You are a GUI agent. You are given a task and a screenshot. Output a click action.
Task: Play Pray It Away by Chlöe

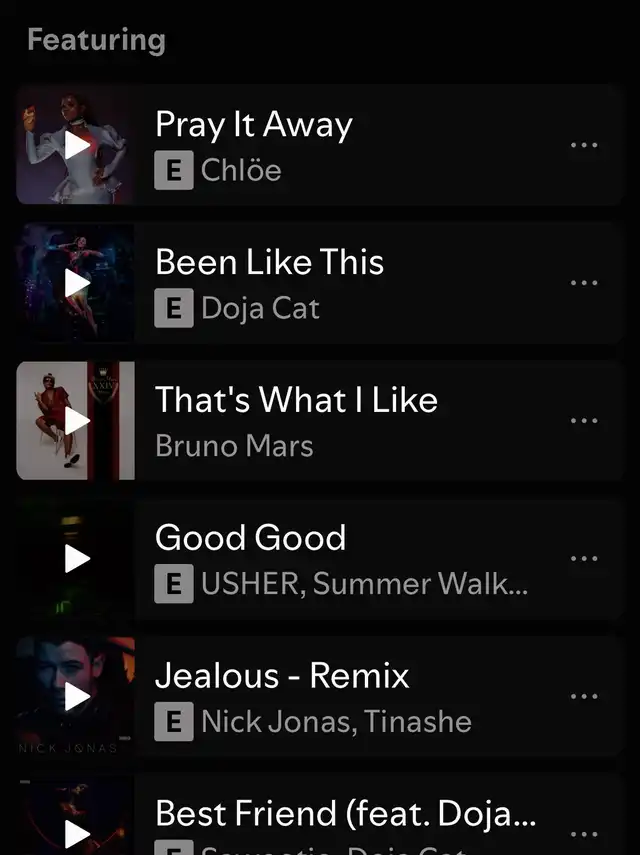tap(77, 145)
